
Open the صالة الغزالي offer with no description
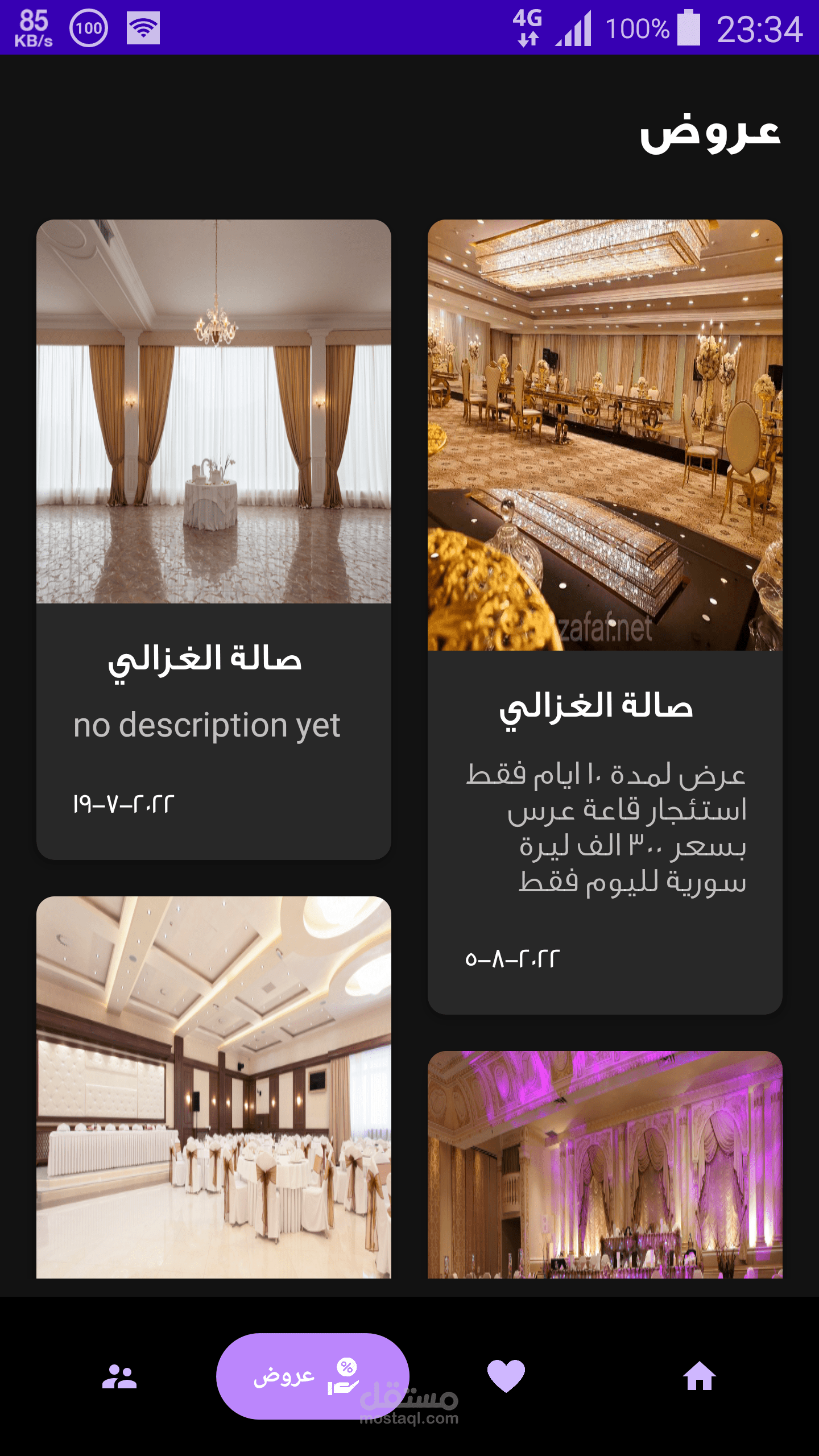[x=213, y=539]
